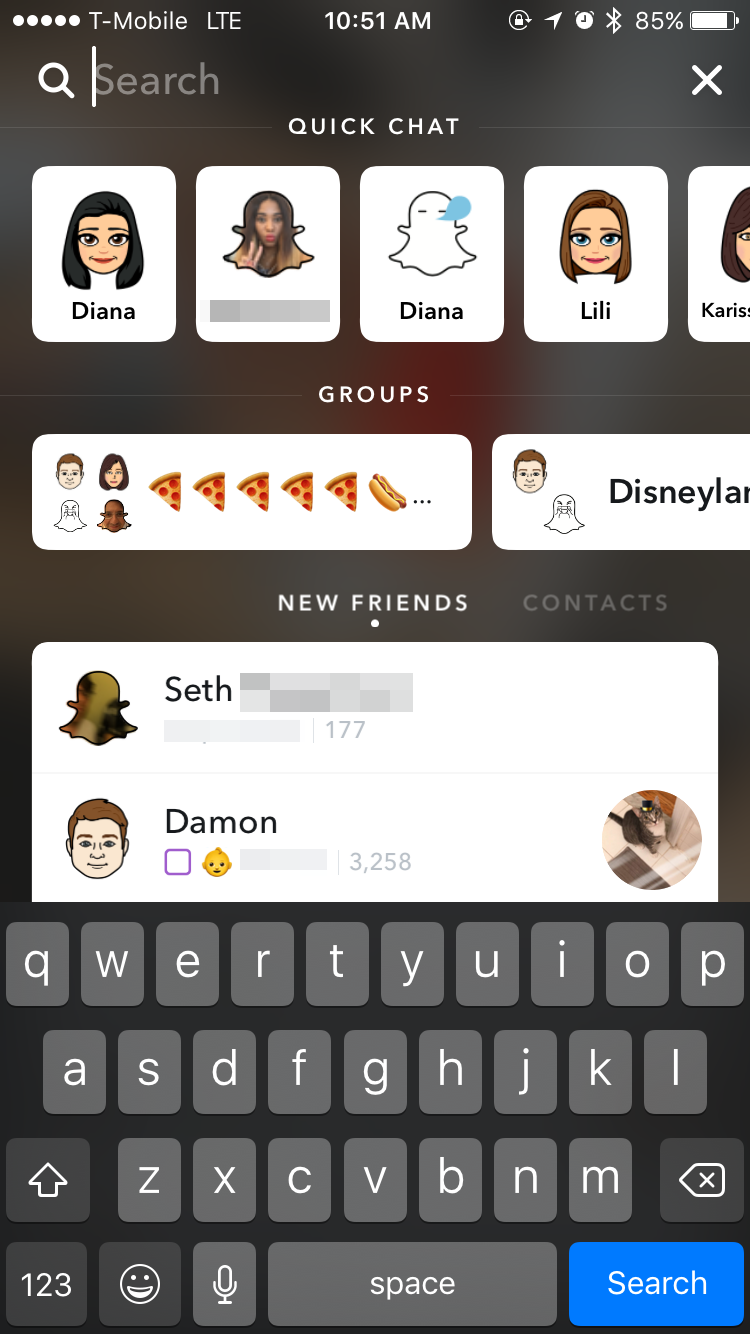Open the Disneyland group chat
Screen dimensions: 750x1334
tap(622, 492)
